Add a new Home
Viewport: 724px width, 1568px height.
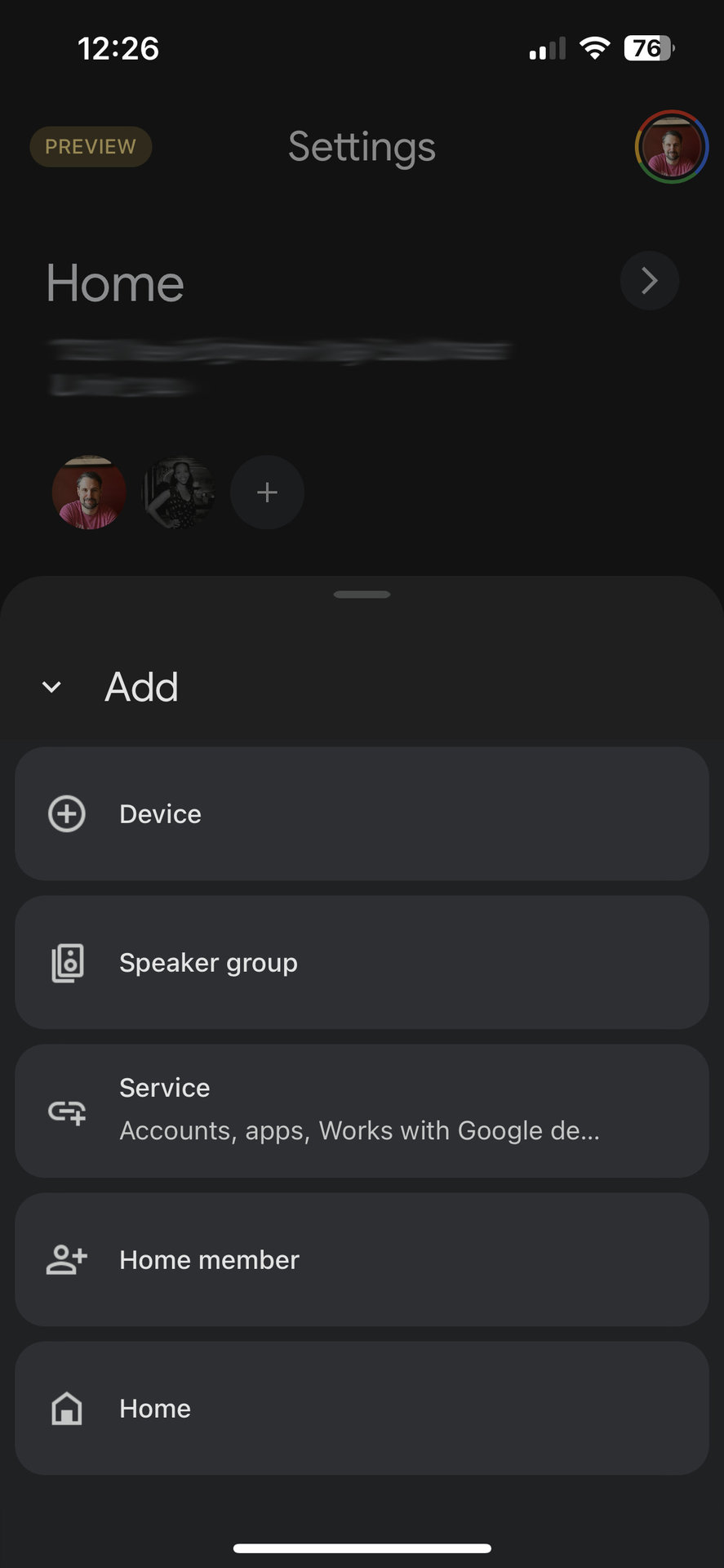pyautogui.click(x=362, y=1408)
